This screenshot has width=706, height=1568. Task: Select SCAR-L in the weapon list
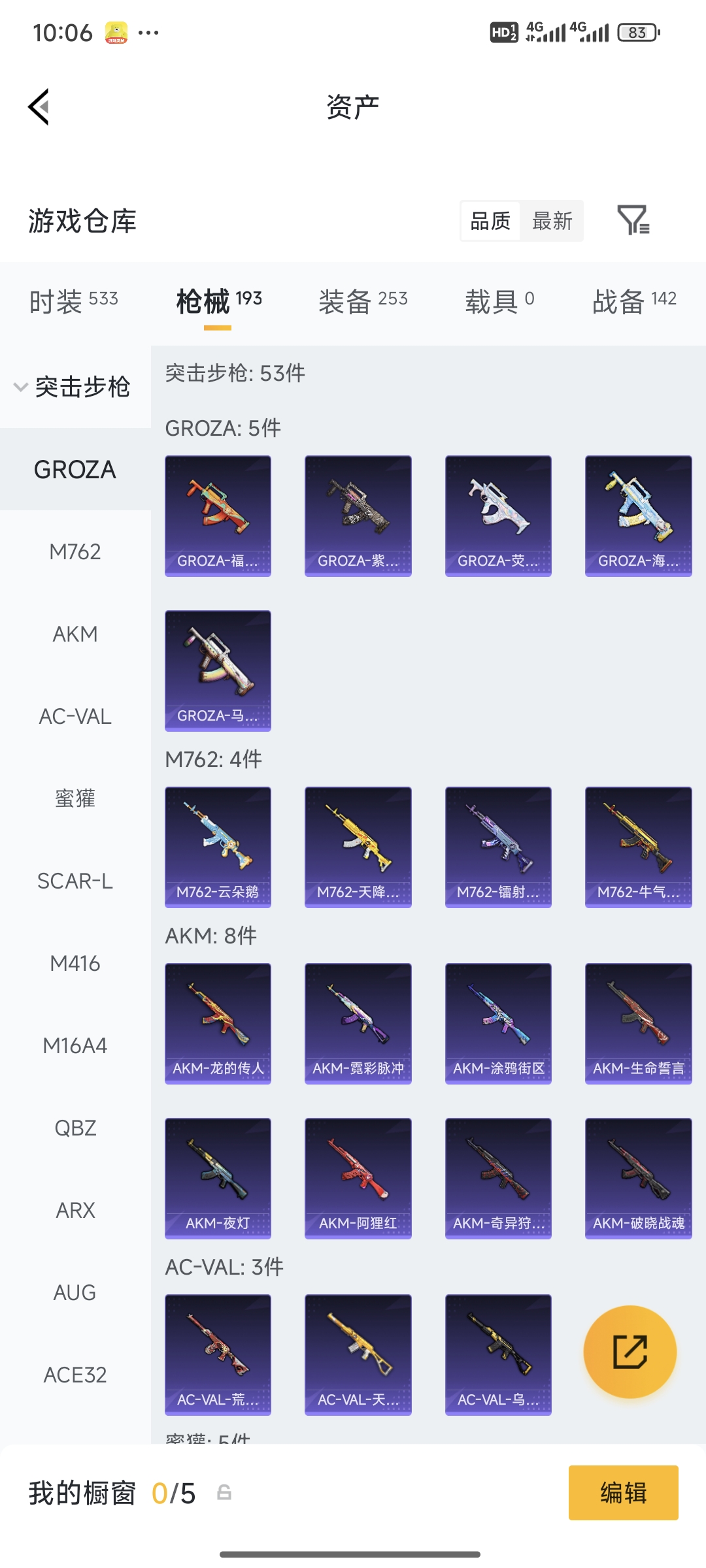coord(75,881)
